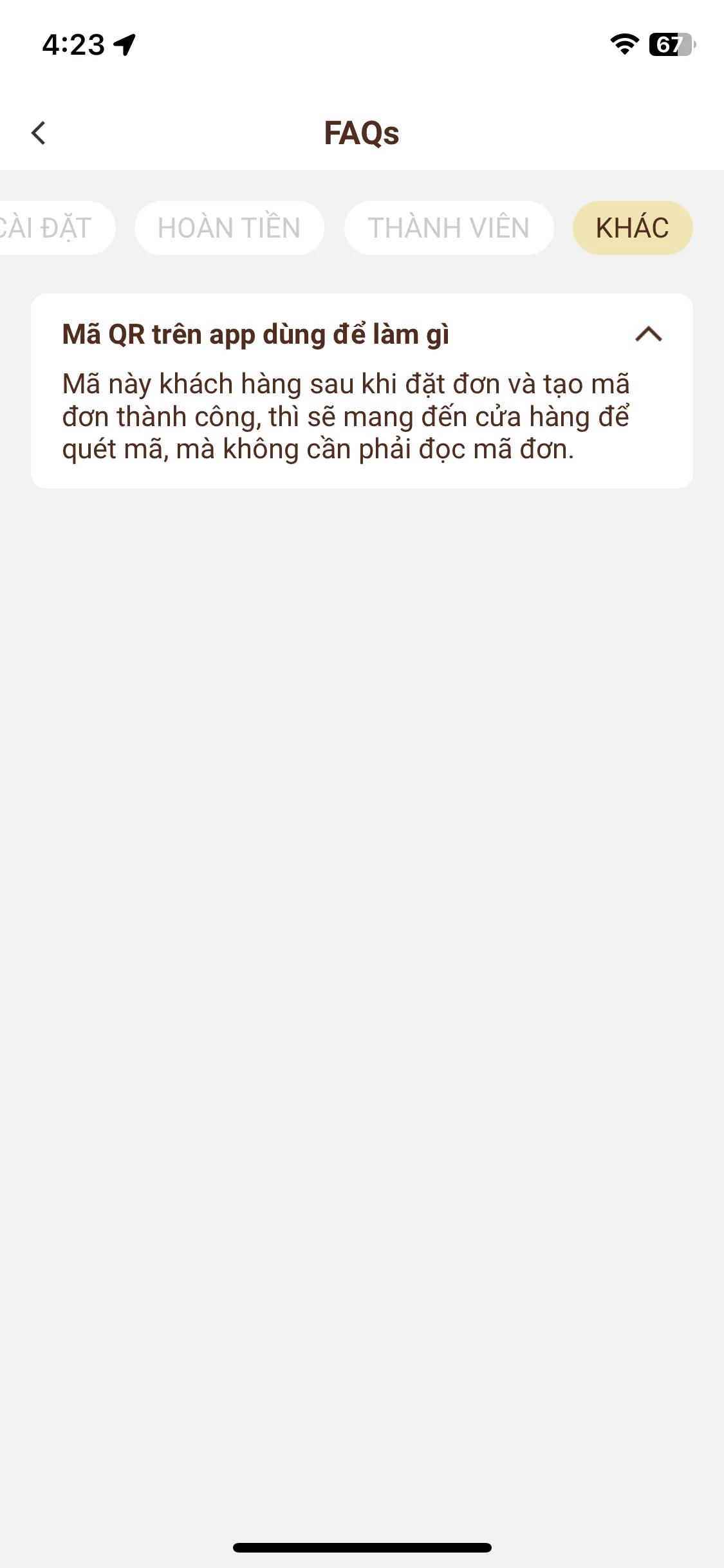Tap the upward chevron on the FAQ card
Viewport: 724px width, 1568px height.
647,334
